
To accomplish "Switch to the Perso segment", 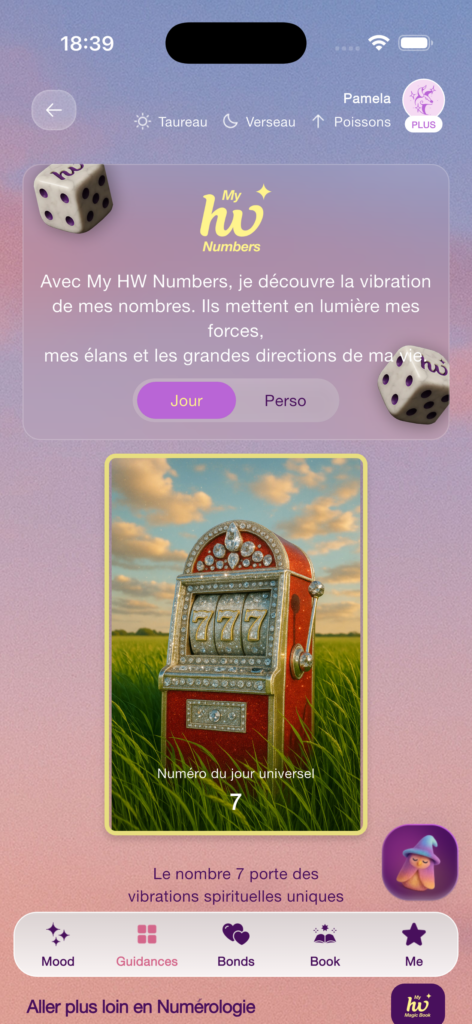I will point(285,400).
